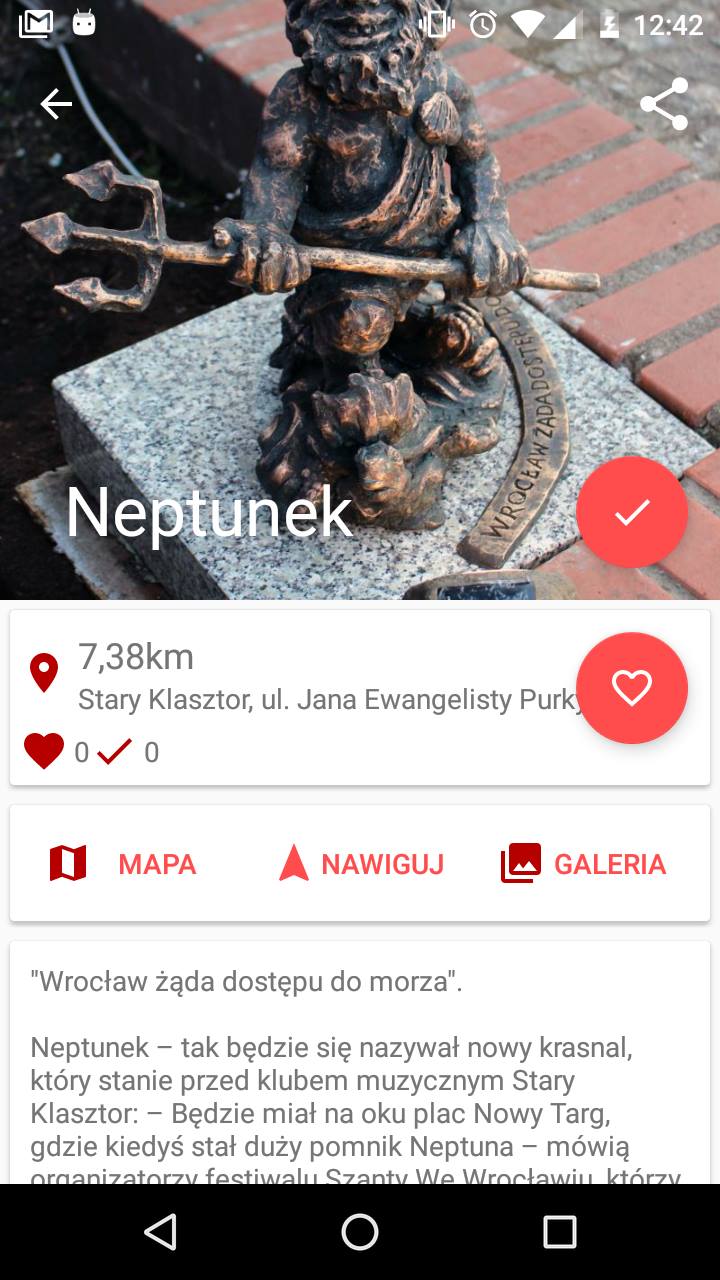Tap the system home button
Image resolution: width=720 pixels, height=1280 pixels.
[x=360, y=1232]
